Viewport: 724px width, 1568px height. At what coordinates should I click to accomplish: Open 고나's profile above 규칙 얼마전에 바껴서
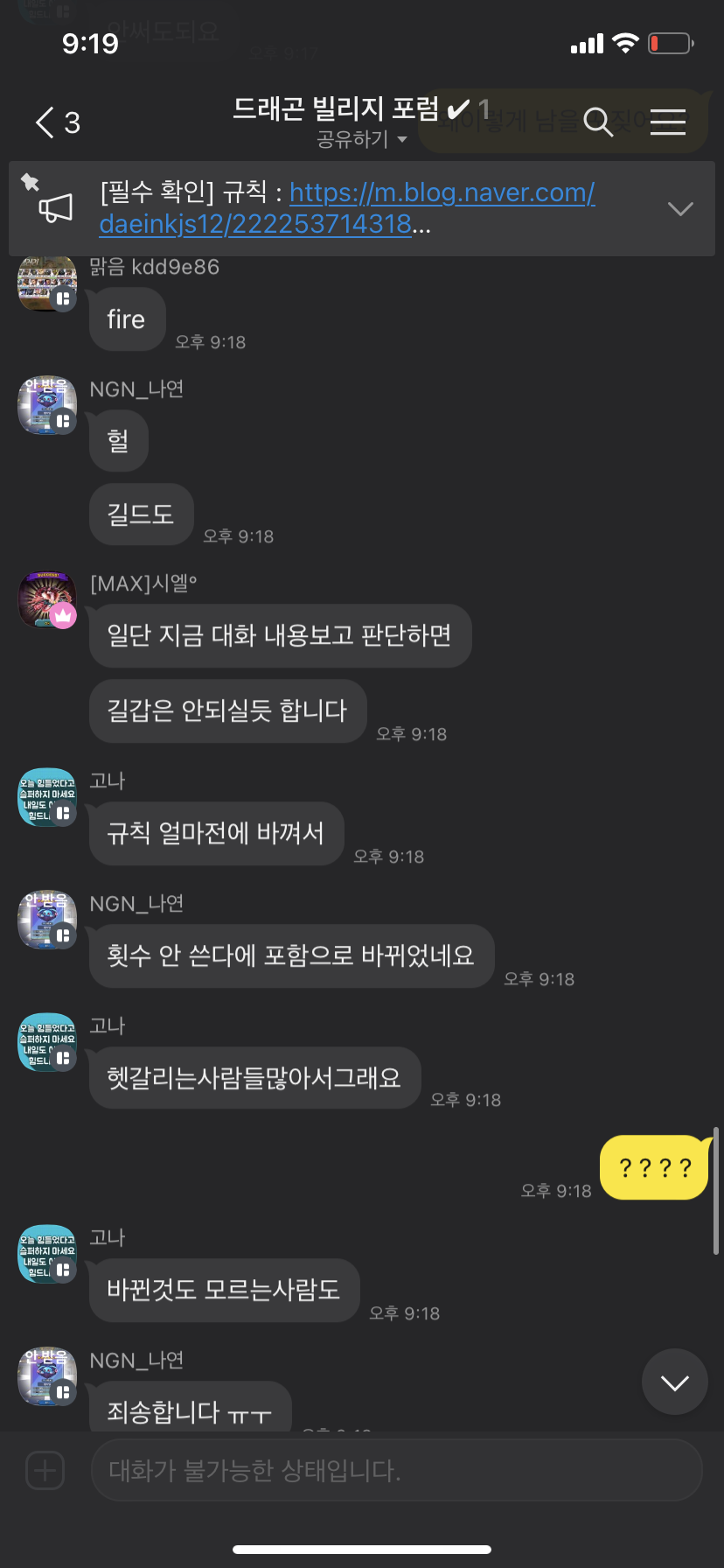47,798
